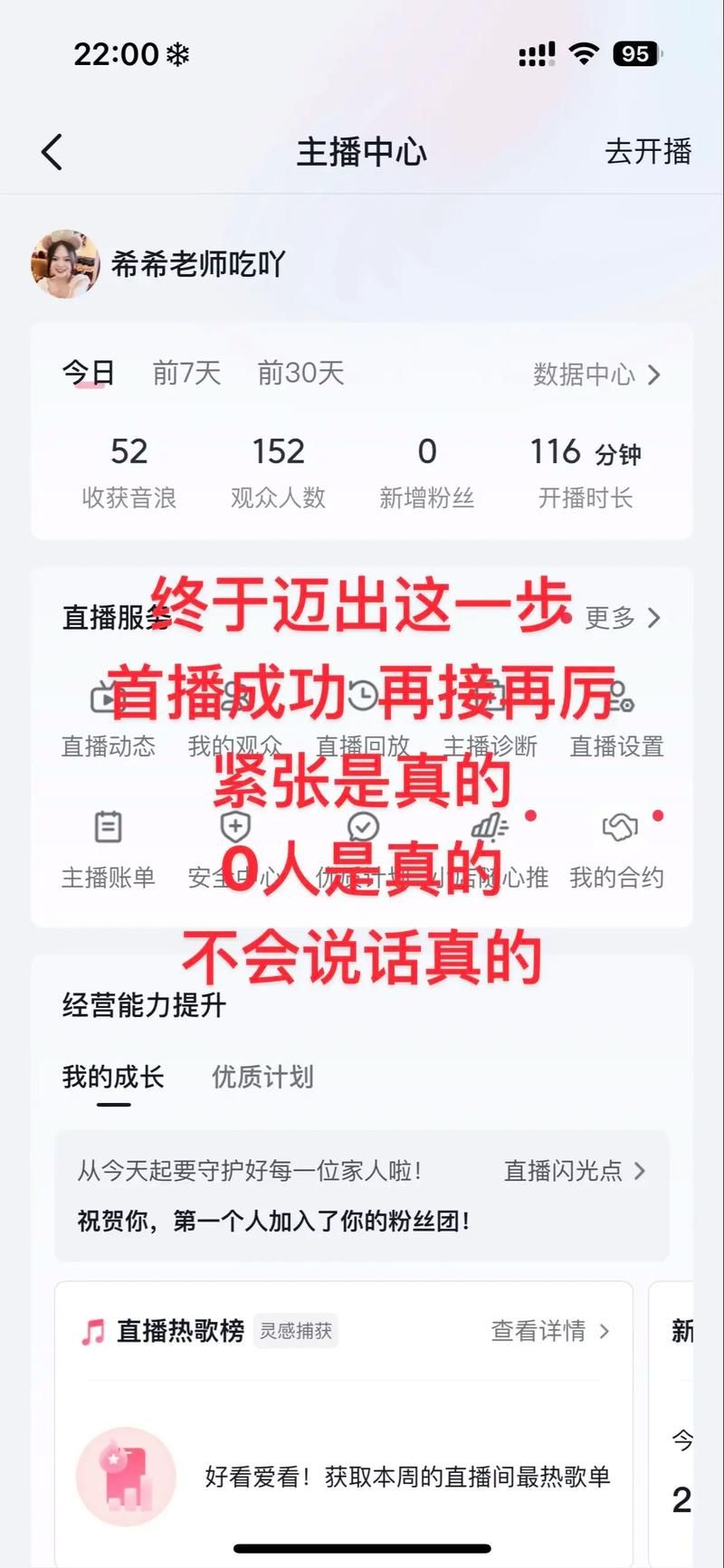Open 数据中心

pyautogui.click(x=596, y=375)
